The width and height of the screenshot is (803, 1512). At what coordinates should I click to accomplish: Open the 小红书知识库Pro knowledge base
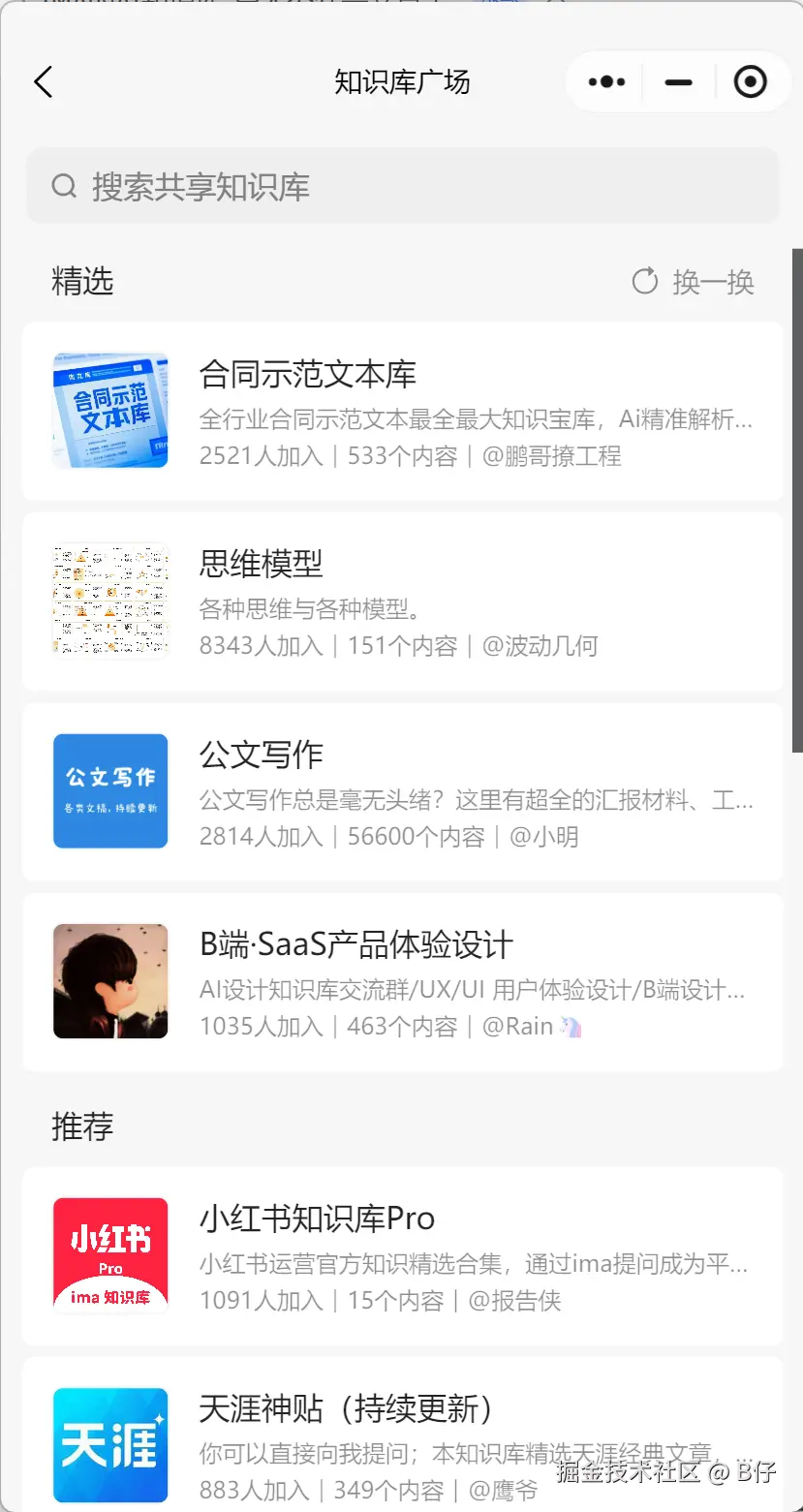click(x=402, y=1255)
